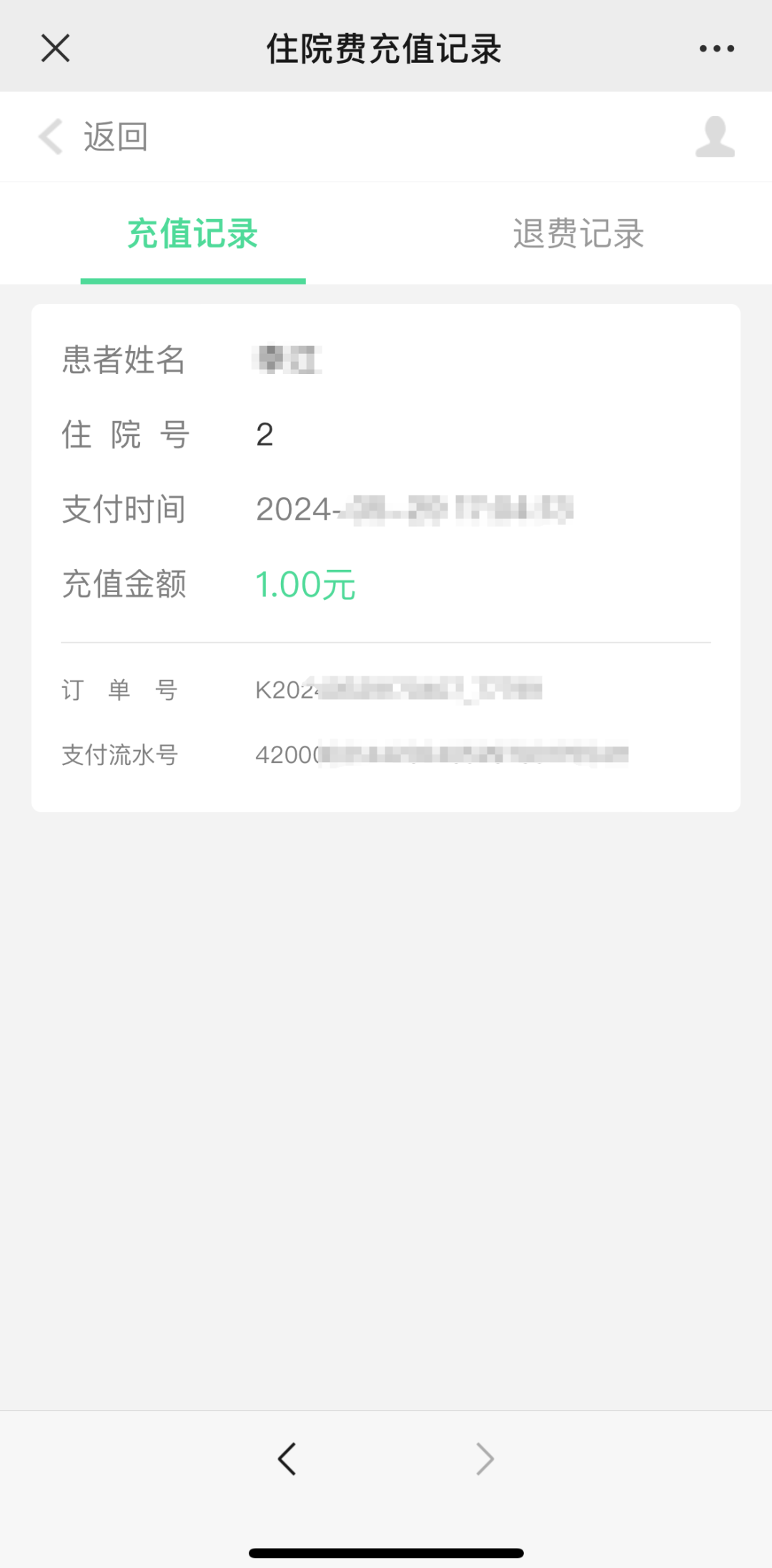
Task: Click the 住院号 value showing 2
Action: tap(265, 435)
